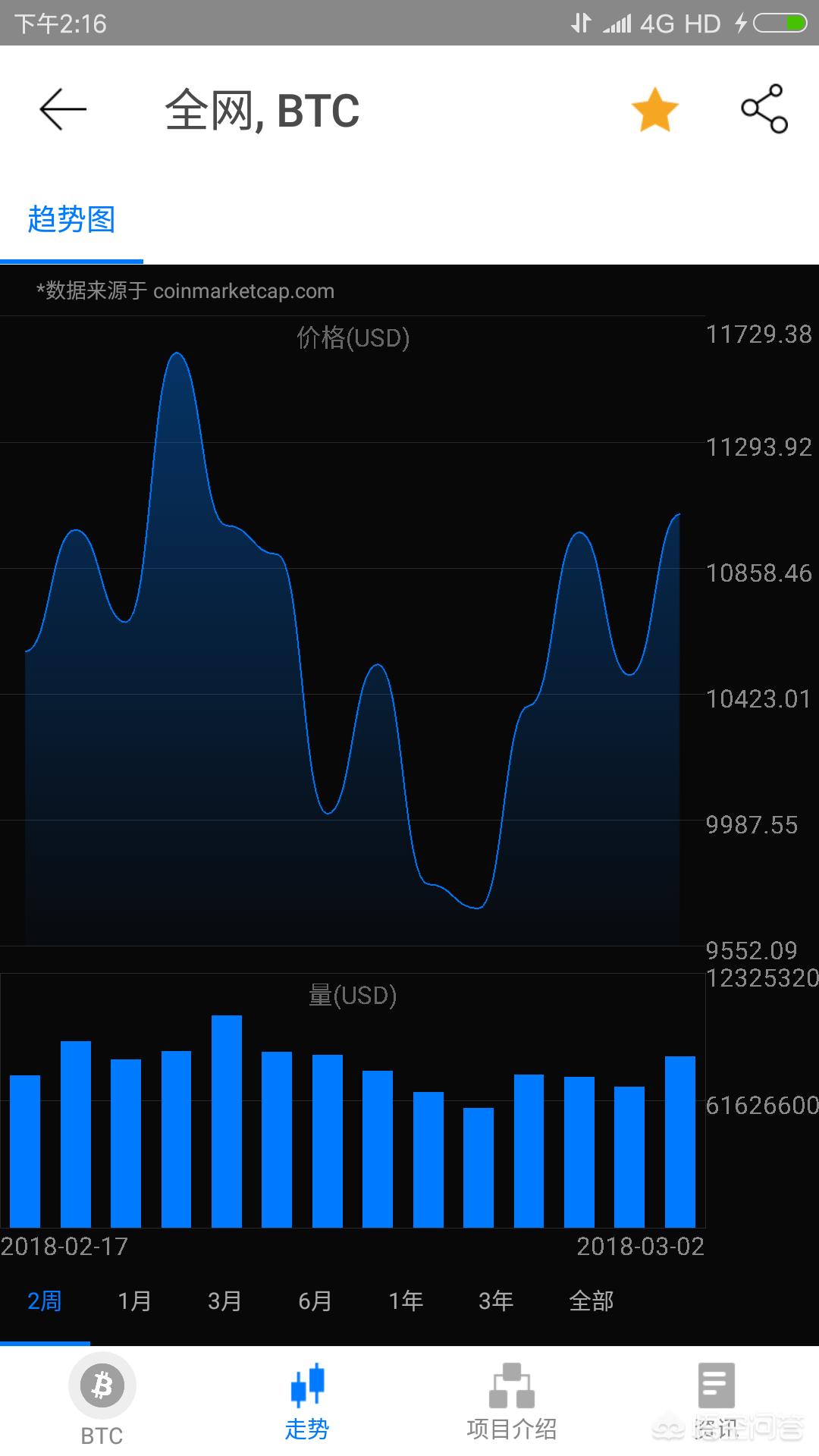Toggle the favorite star for BTC
Viewport: 819px width, 1456px height.
654,110
